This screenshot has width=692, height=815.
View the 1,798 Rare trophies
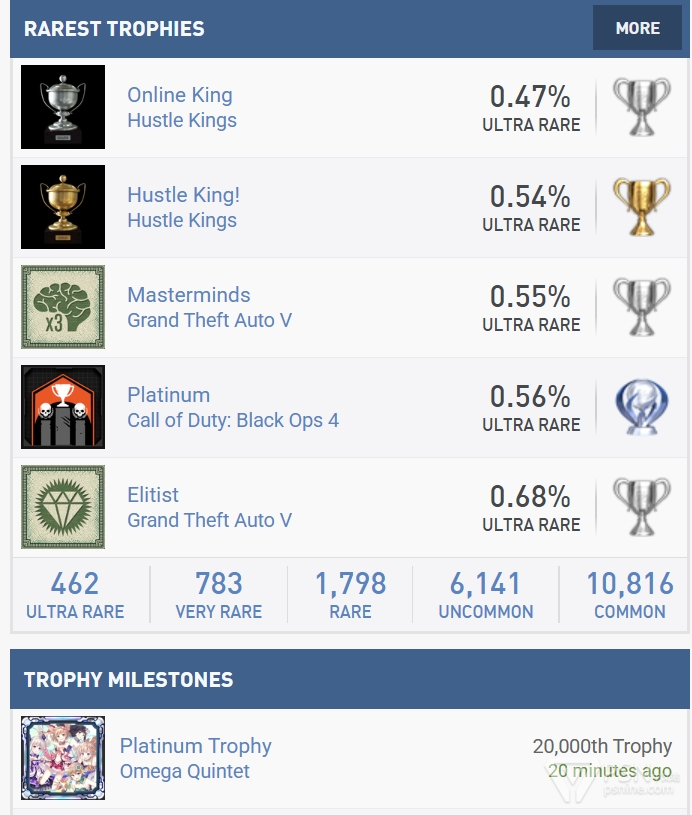pyautogui.click(x=350, y=595)
